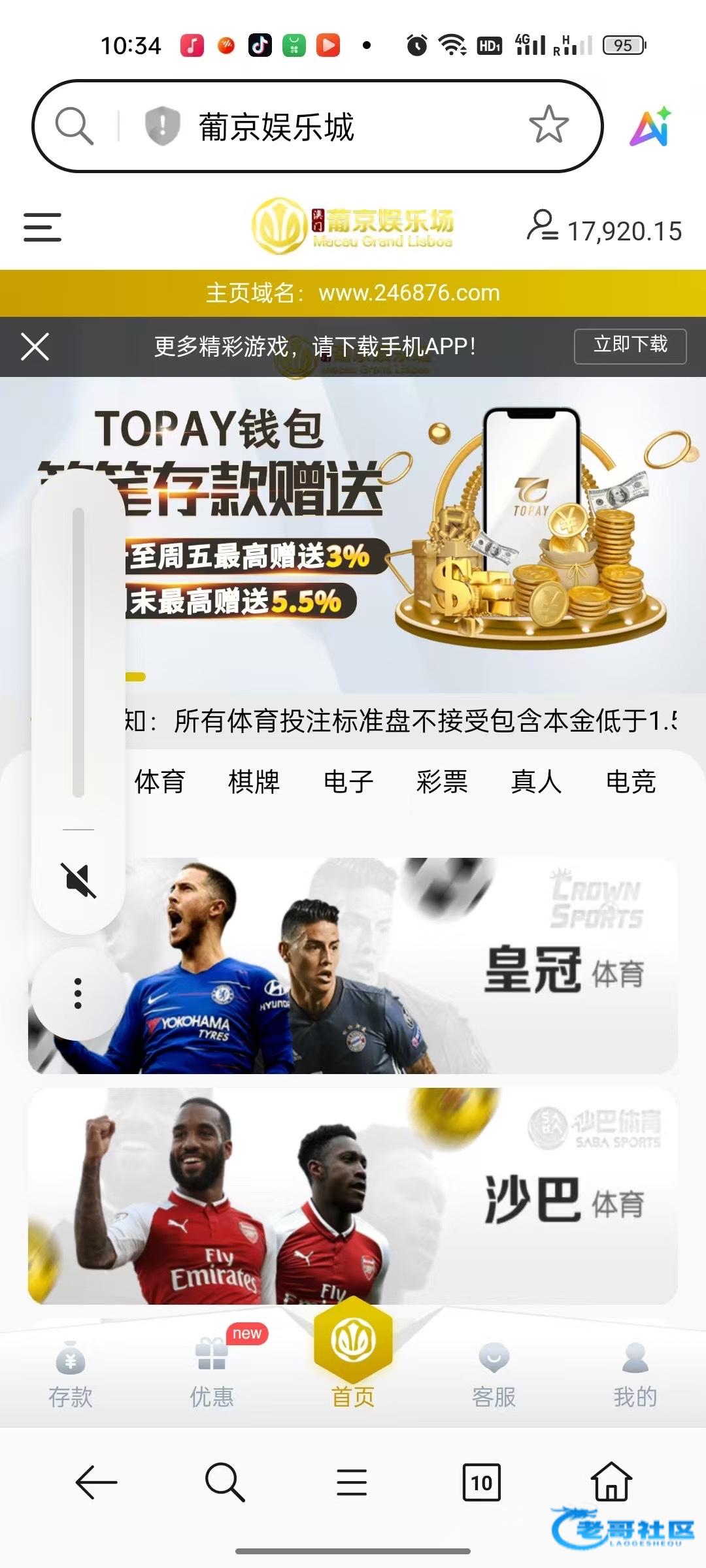Contact 客服 customer service
The width and height of the screenshot is (706, 1568).
click(x=494, y=1372)
